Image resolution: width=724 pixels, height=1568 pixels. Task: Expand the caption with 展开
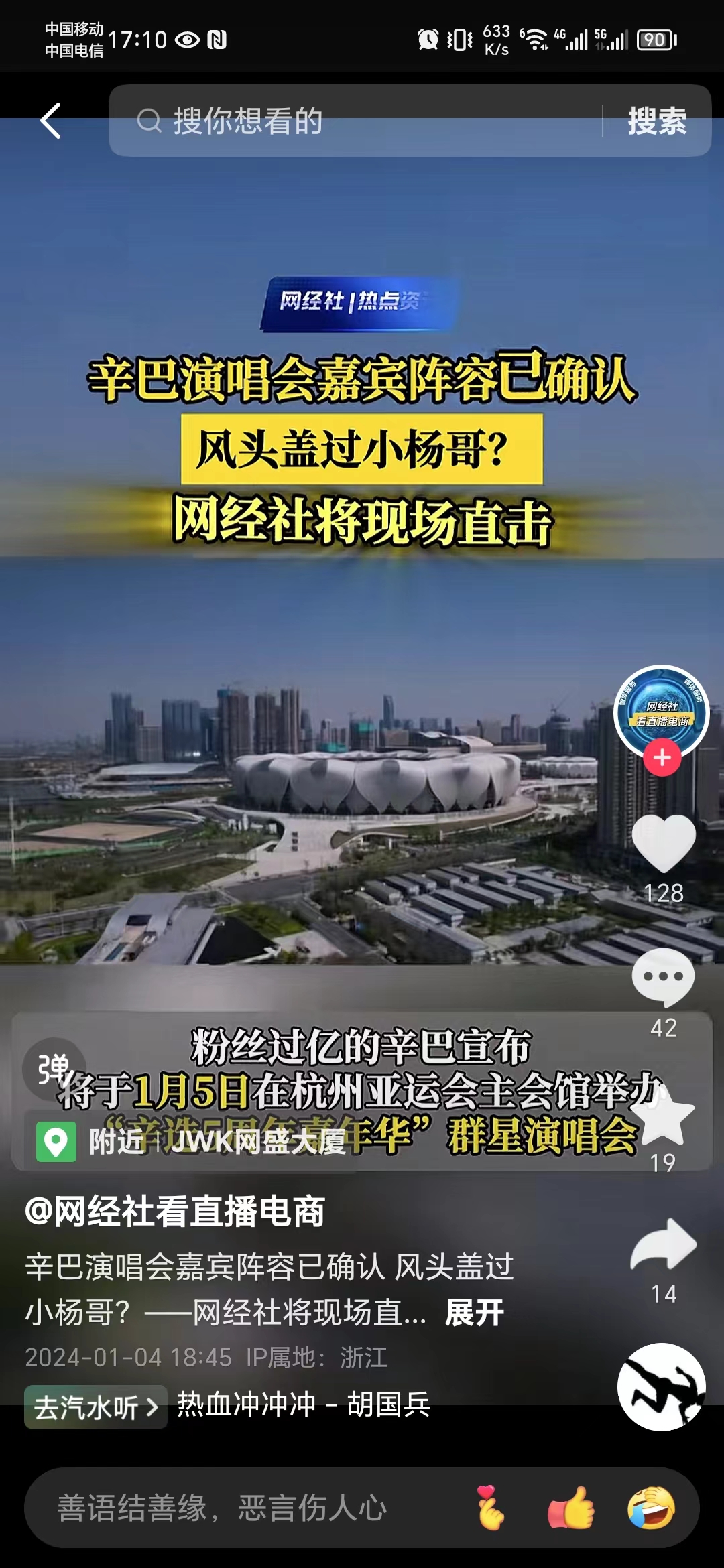coord(474,1312)
